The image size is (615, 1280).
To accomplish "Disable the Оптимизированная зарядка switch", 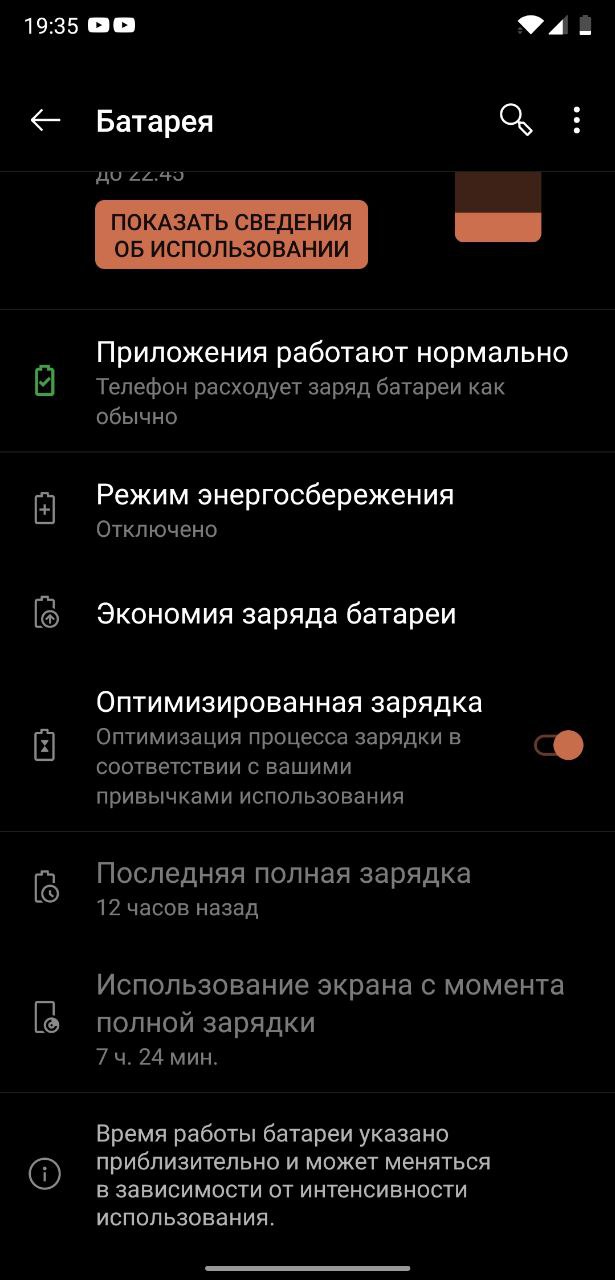I will click(558, 745).
